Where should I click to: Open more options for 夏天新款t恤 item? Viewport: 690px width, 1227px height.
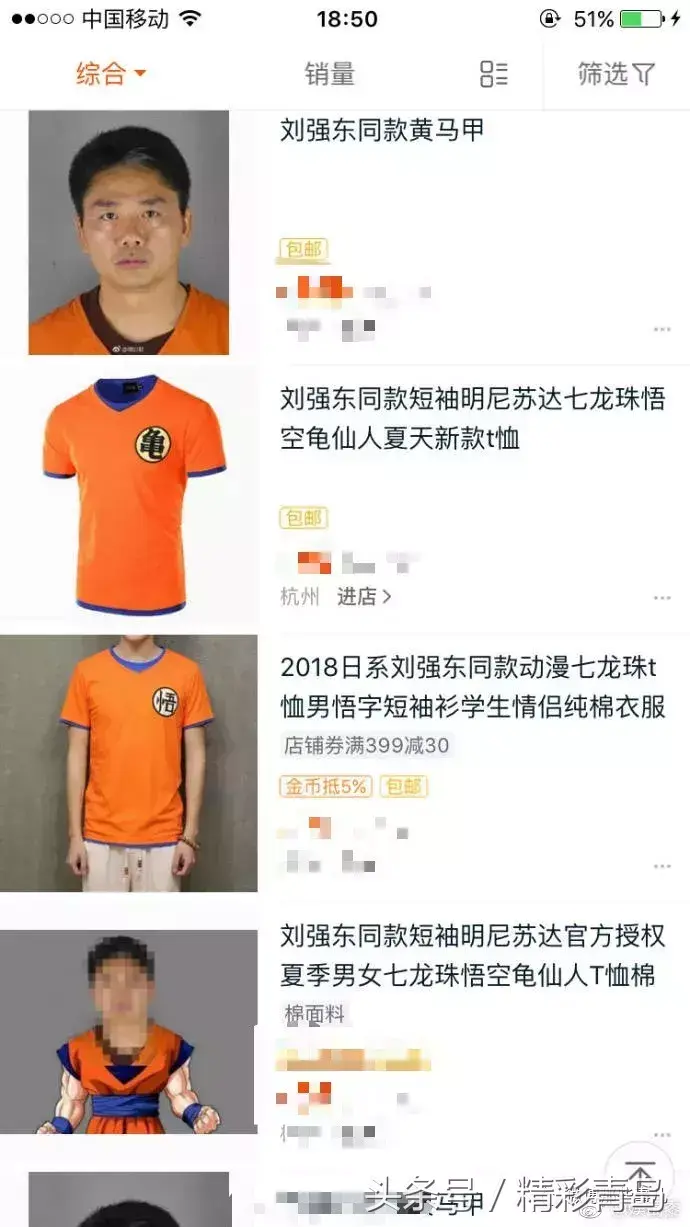pyautogui.click(x=662, y=598)
